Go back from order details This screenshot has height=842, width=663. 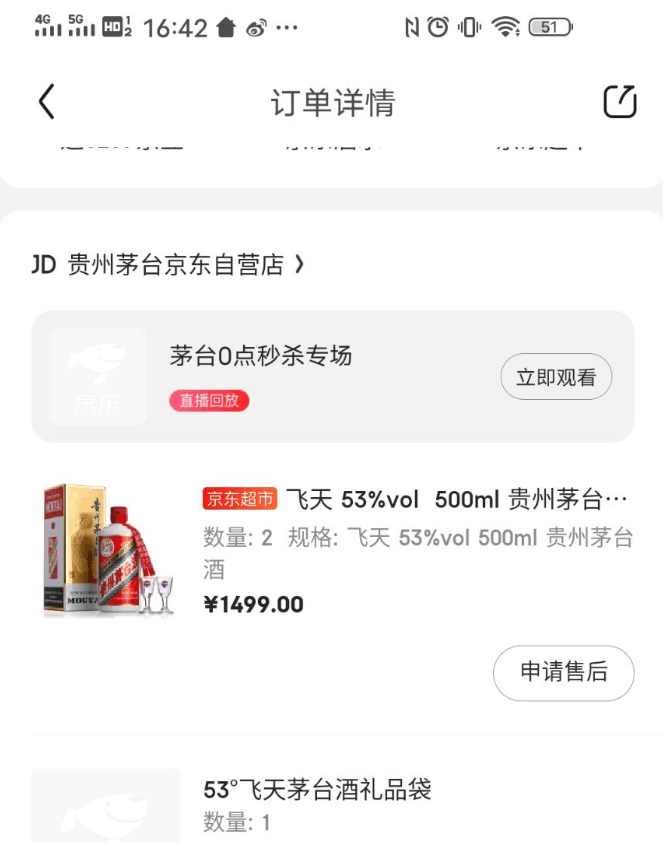[x=46, y=102]
